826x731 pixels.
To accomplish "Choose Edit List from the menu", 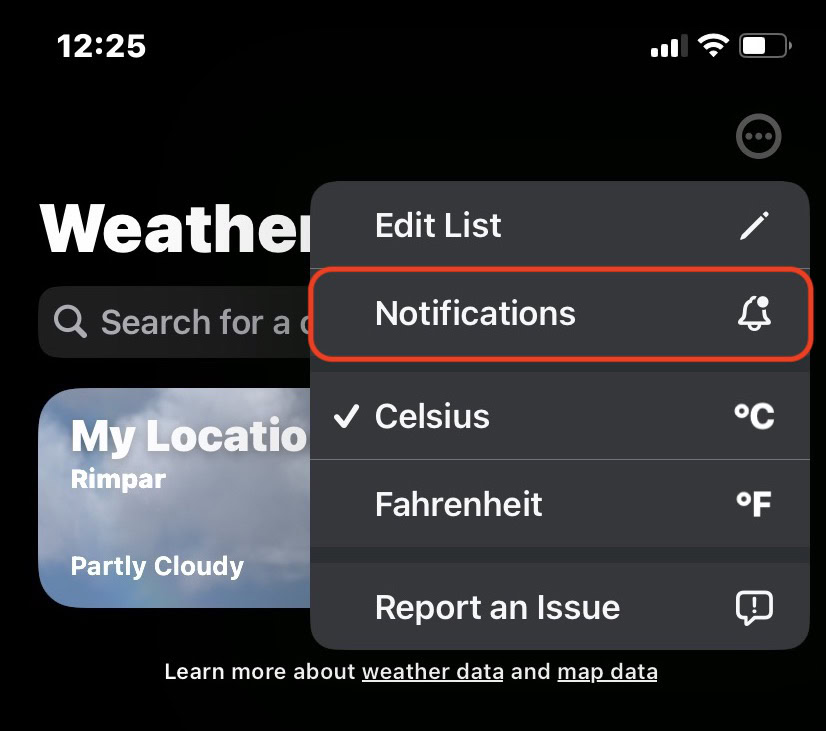I will [x=558, y=225].
